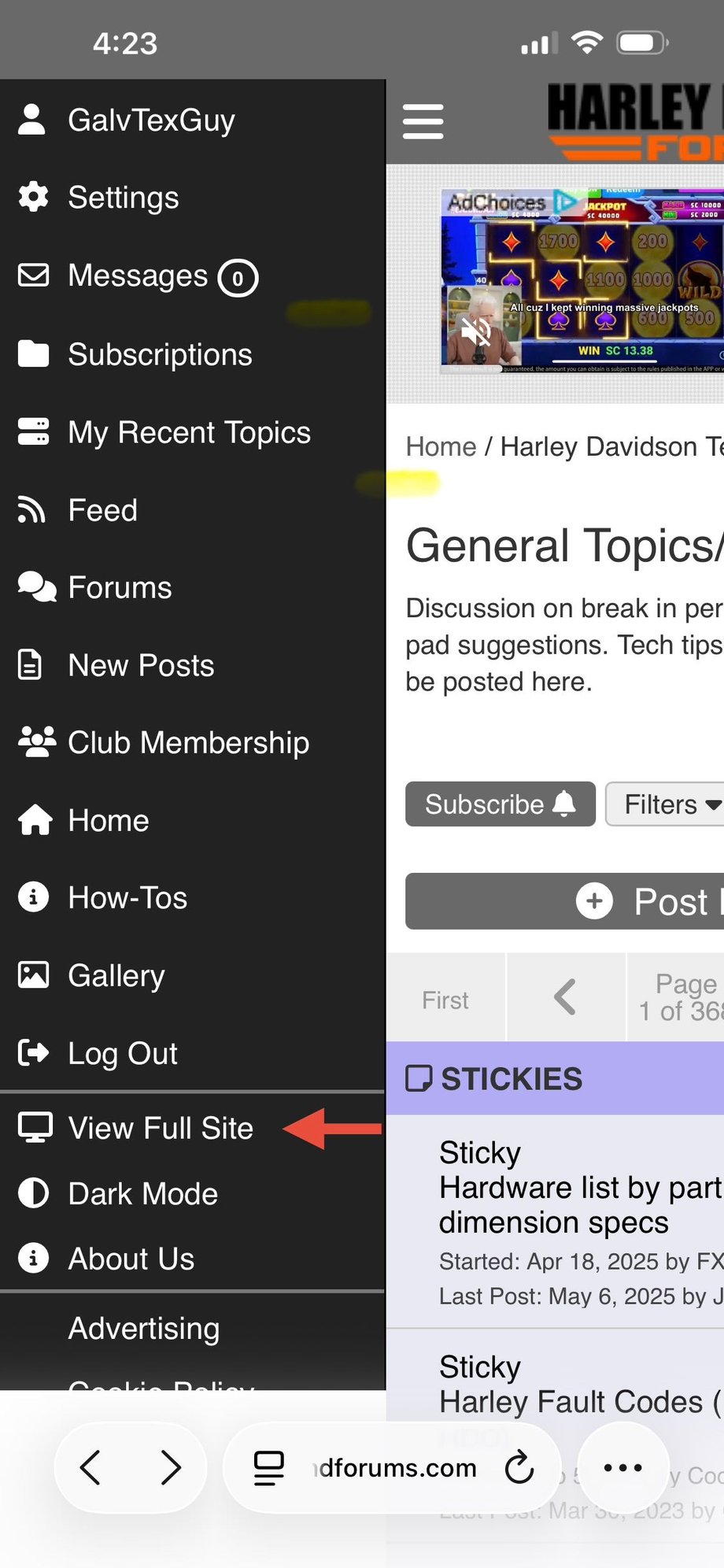Expand the Filters dropdown
The height and width of the screenshot is (1568, 724).
(669, 804)
